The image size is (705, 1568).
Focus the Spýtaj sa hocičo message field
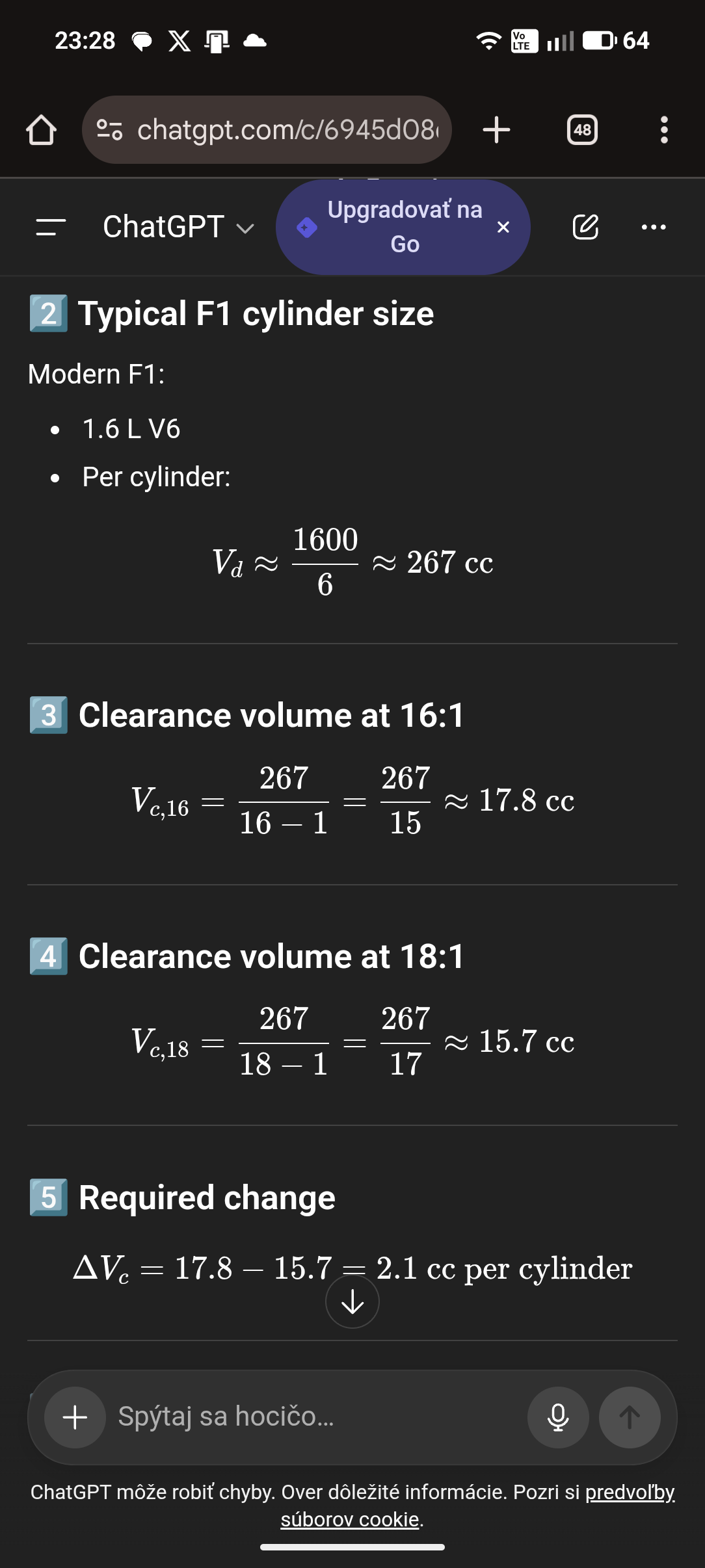[312, 1417]
